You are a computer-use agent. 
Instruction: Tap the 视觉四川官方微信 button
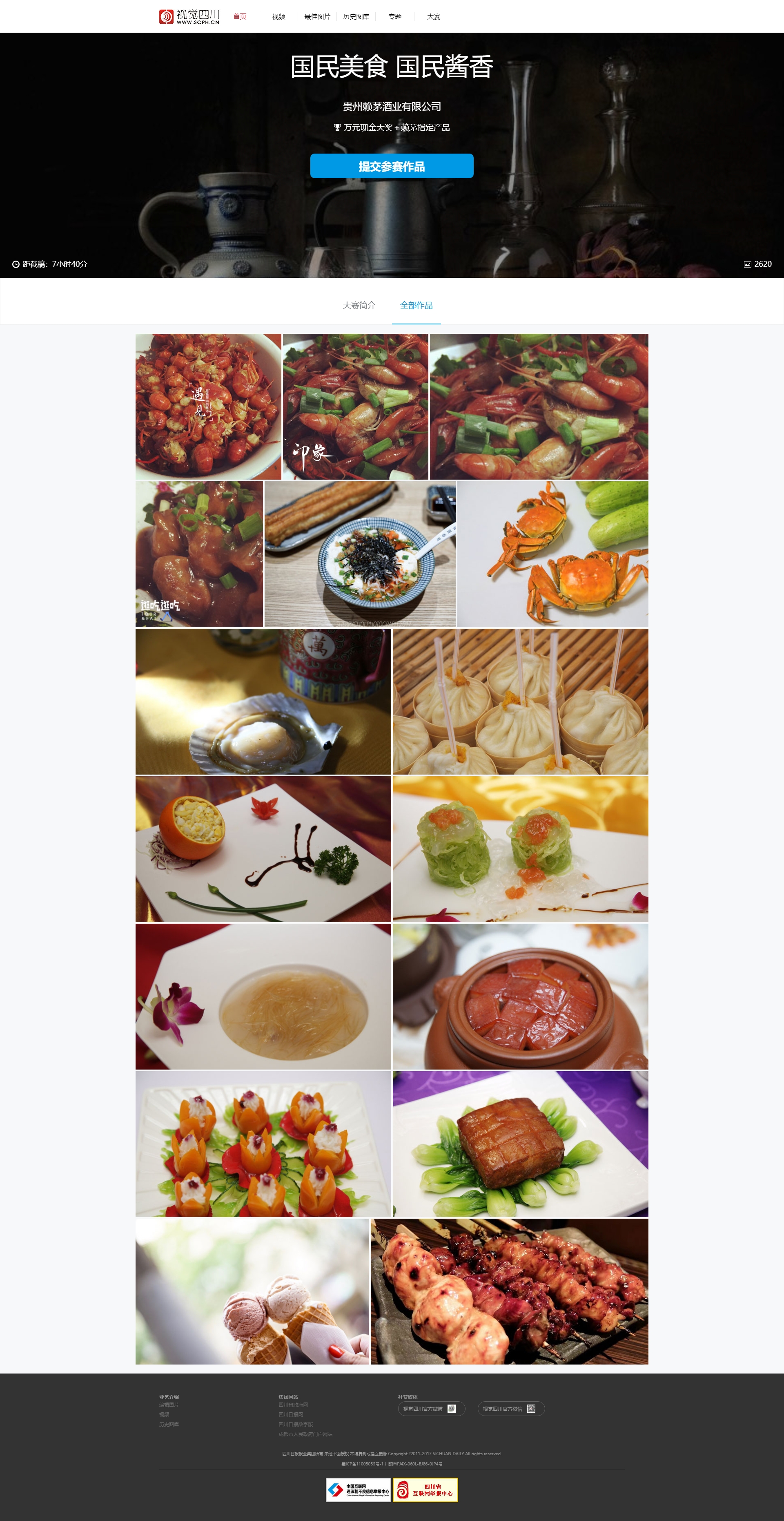click(x=511, y=1409)
